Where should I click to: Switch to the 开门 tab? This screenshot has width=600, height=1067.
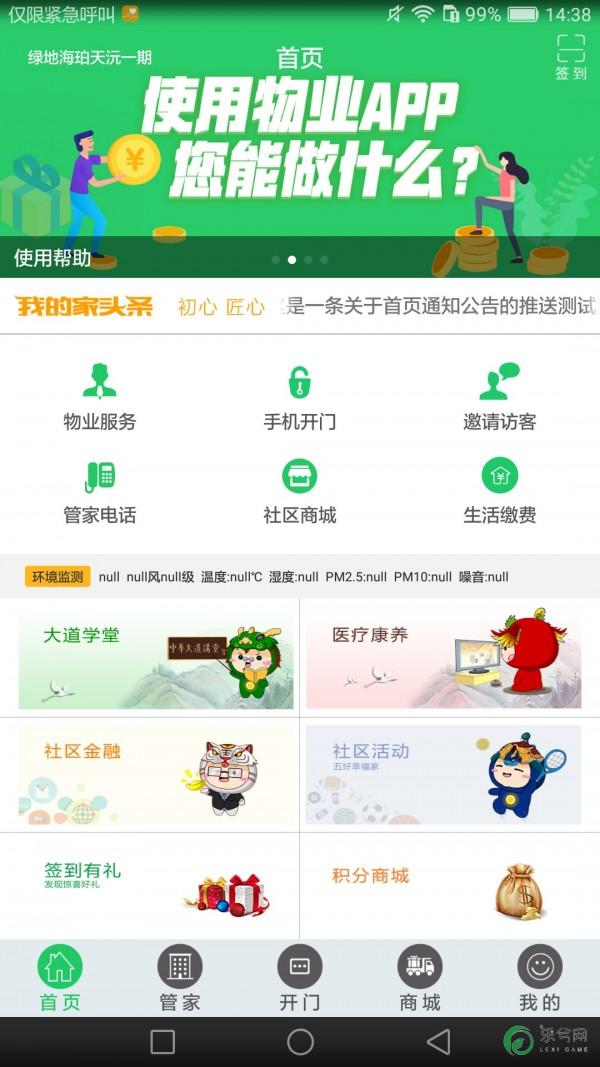click(300, 978)
